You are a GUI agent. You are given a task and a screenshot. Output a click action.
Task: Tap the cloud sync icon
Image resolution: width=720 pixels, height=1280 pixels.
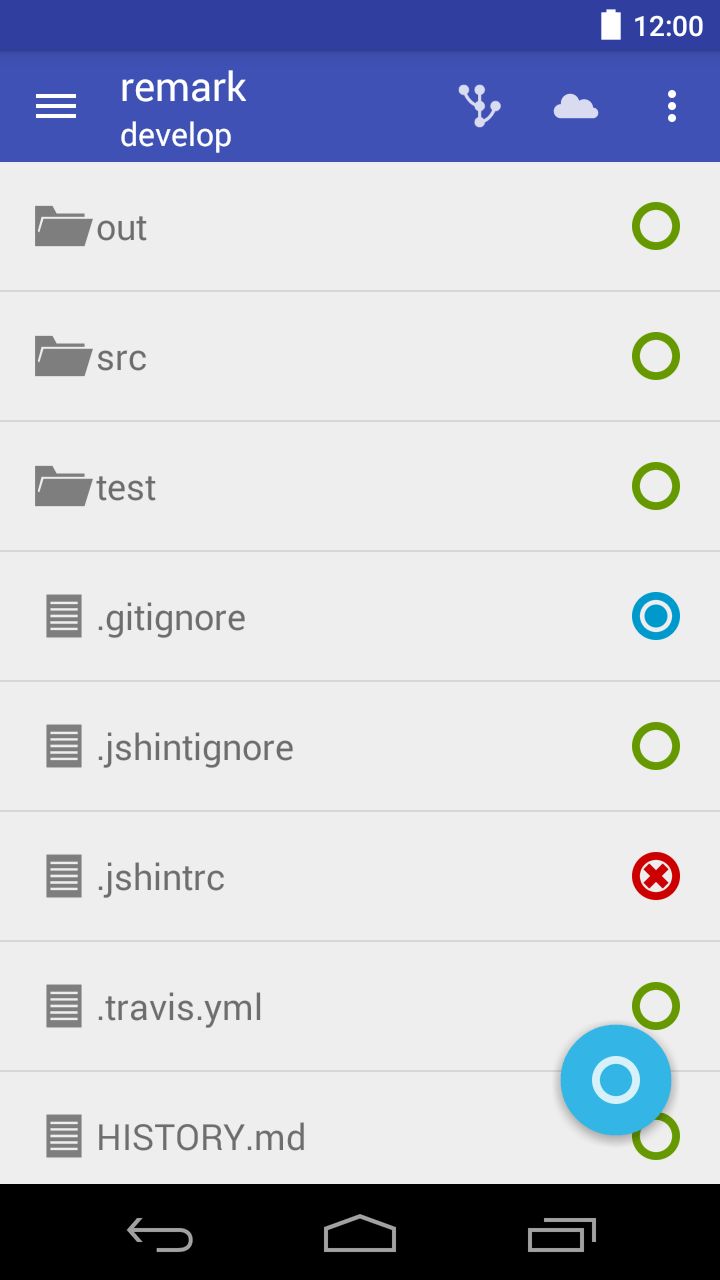[x=575, y=106]
